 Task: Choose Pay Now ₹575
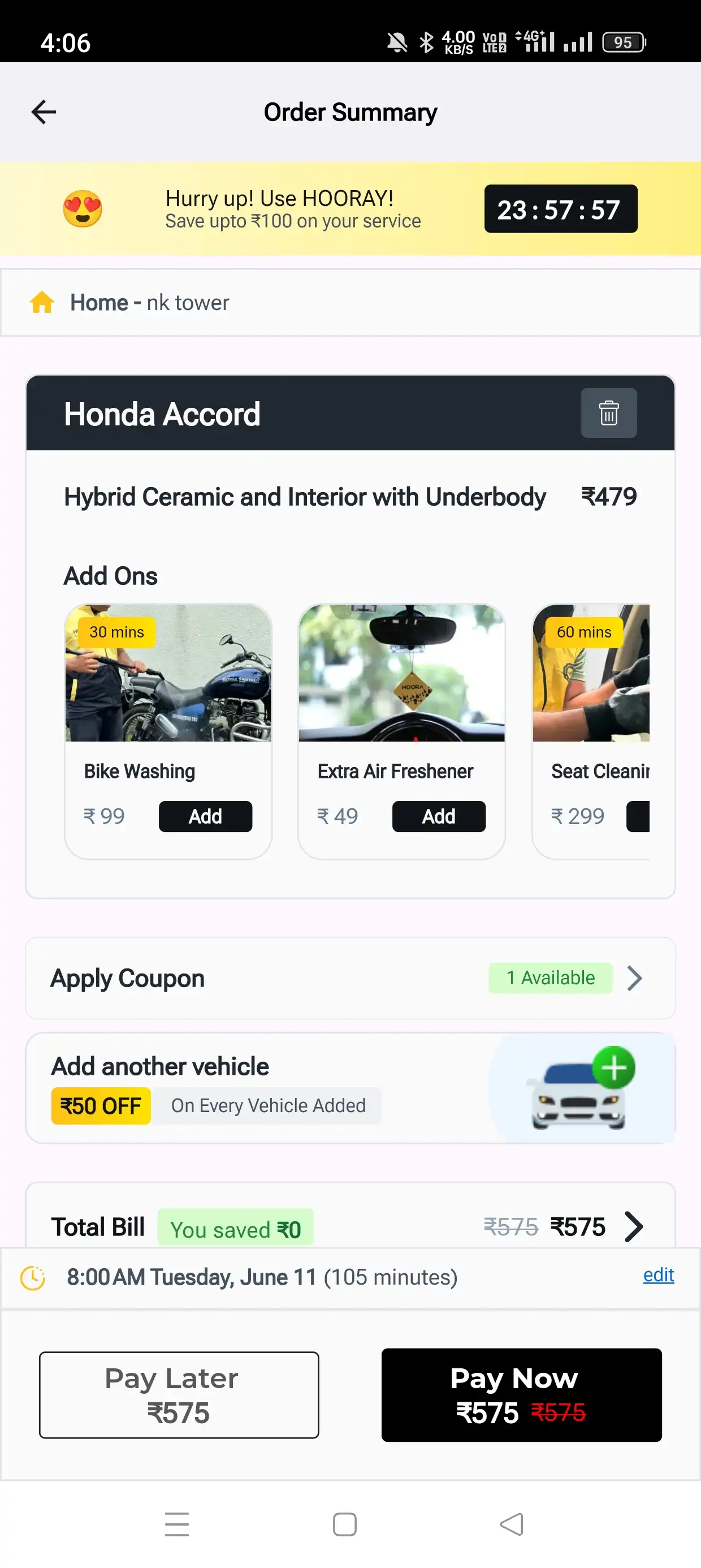click(x=521, y=1394)
